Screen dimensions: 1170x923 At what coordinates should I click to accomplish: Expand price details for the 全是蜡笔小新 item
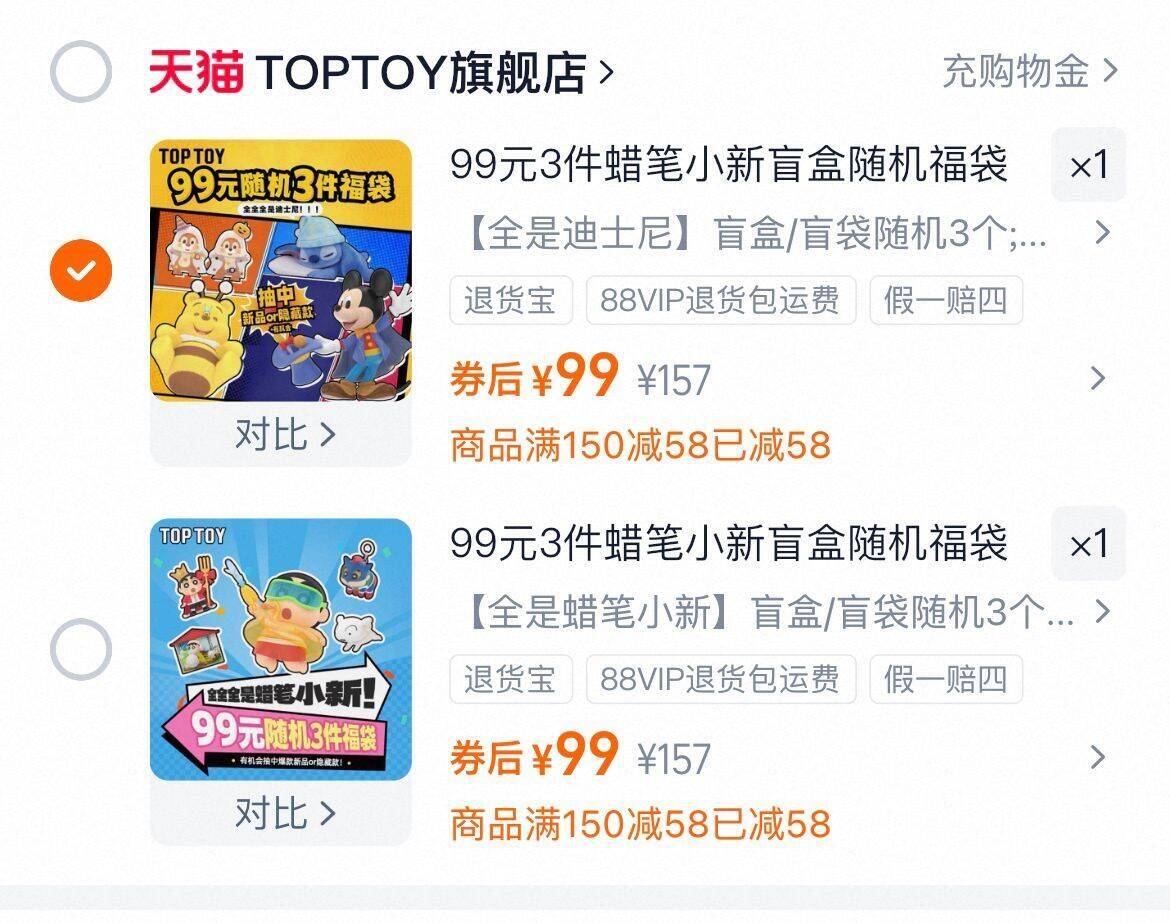[x=1098, y=757]
